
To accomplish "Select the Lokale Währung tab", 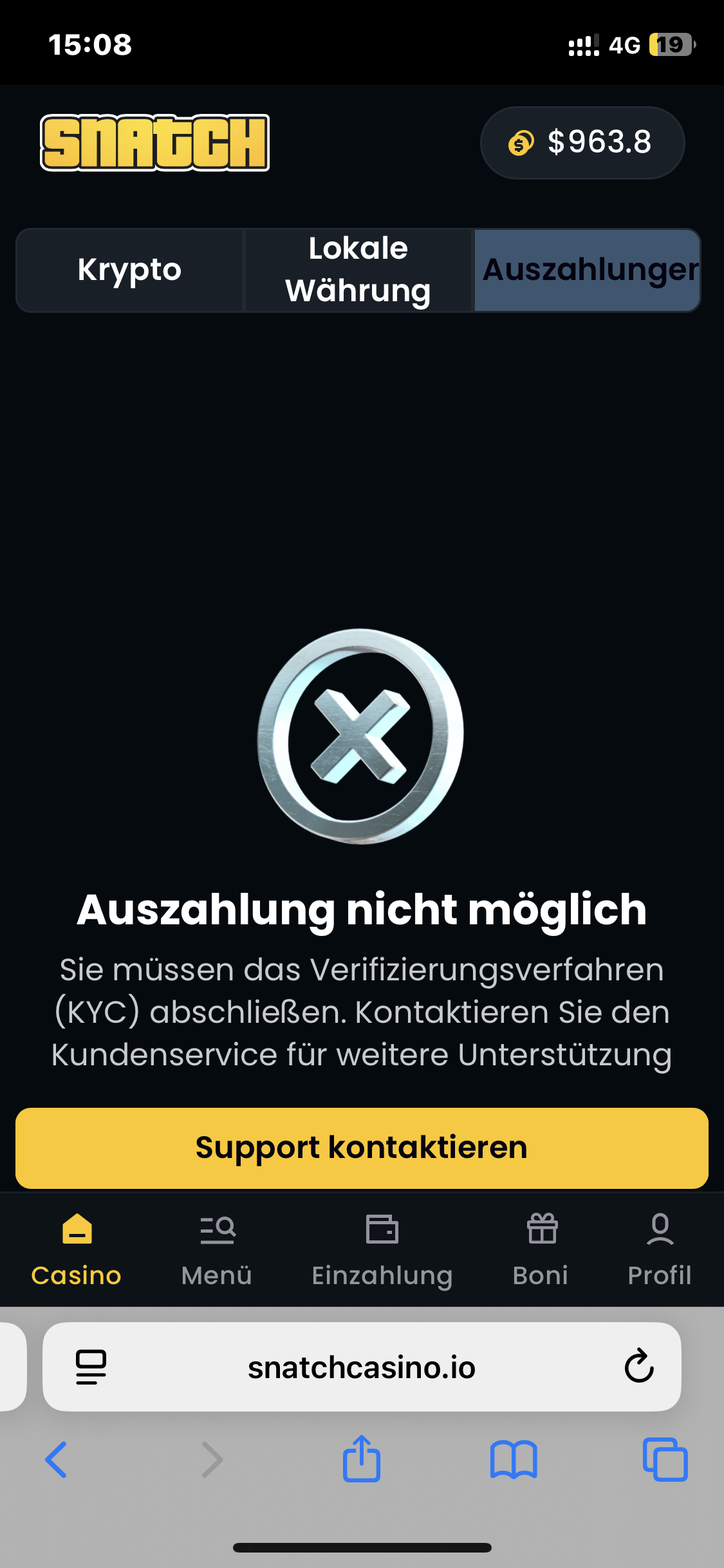I will coord(358,270).
